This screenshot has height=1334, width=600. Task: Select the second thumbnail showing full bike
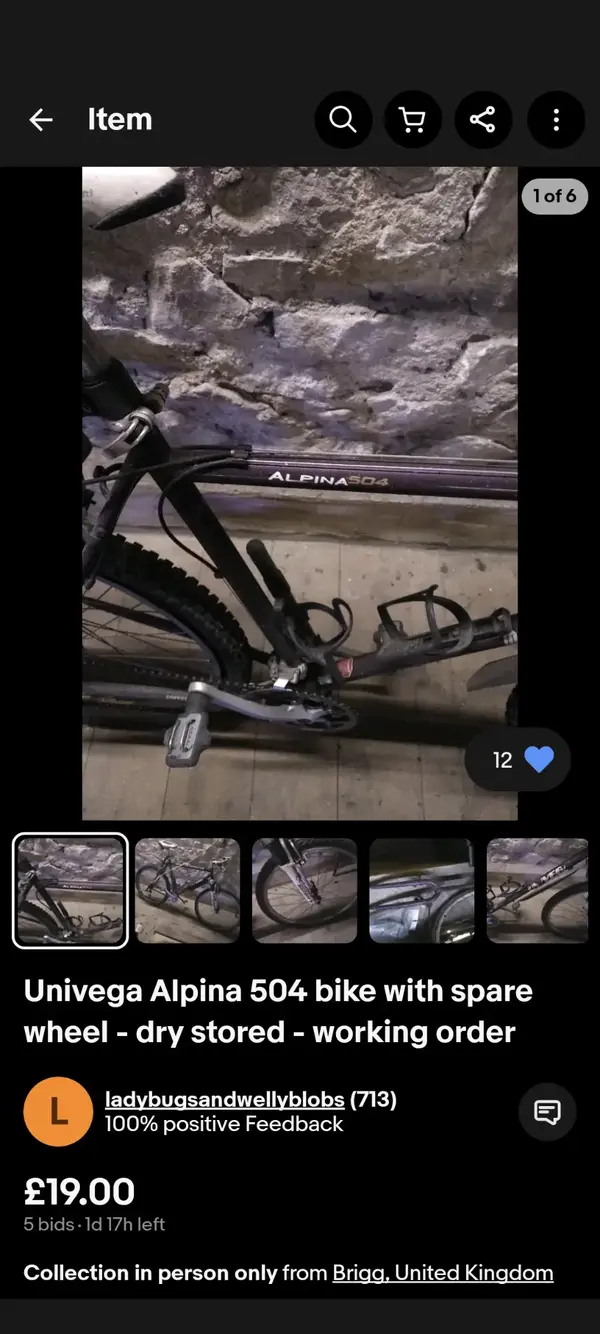tap(187, 890)
